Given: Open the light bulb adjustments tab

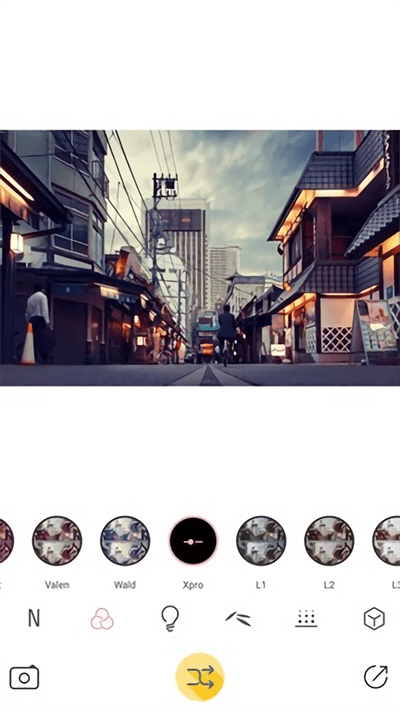Looking at the screenshot, I should [170, 618].
